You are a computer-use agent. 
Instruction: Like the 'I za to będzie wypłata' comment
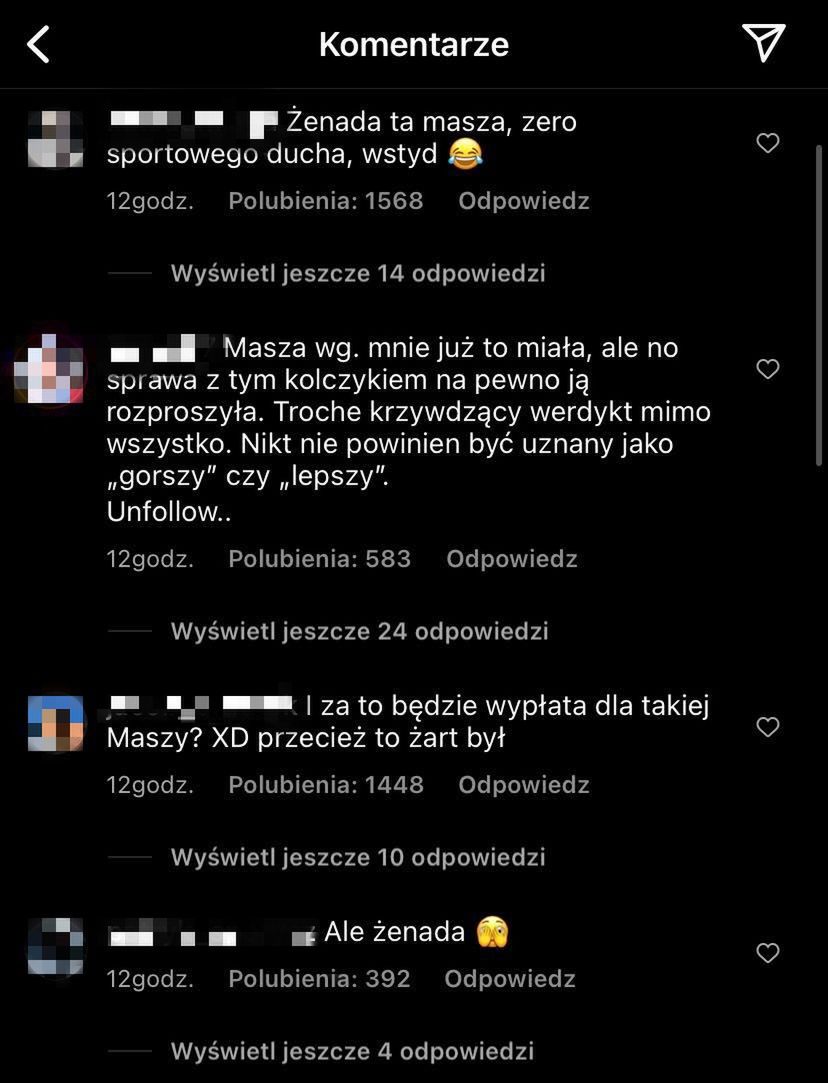tap(767, 727)
